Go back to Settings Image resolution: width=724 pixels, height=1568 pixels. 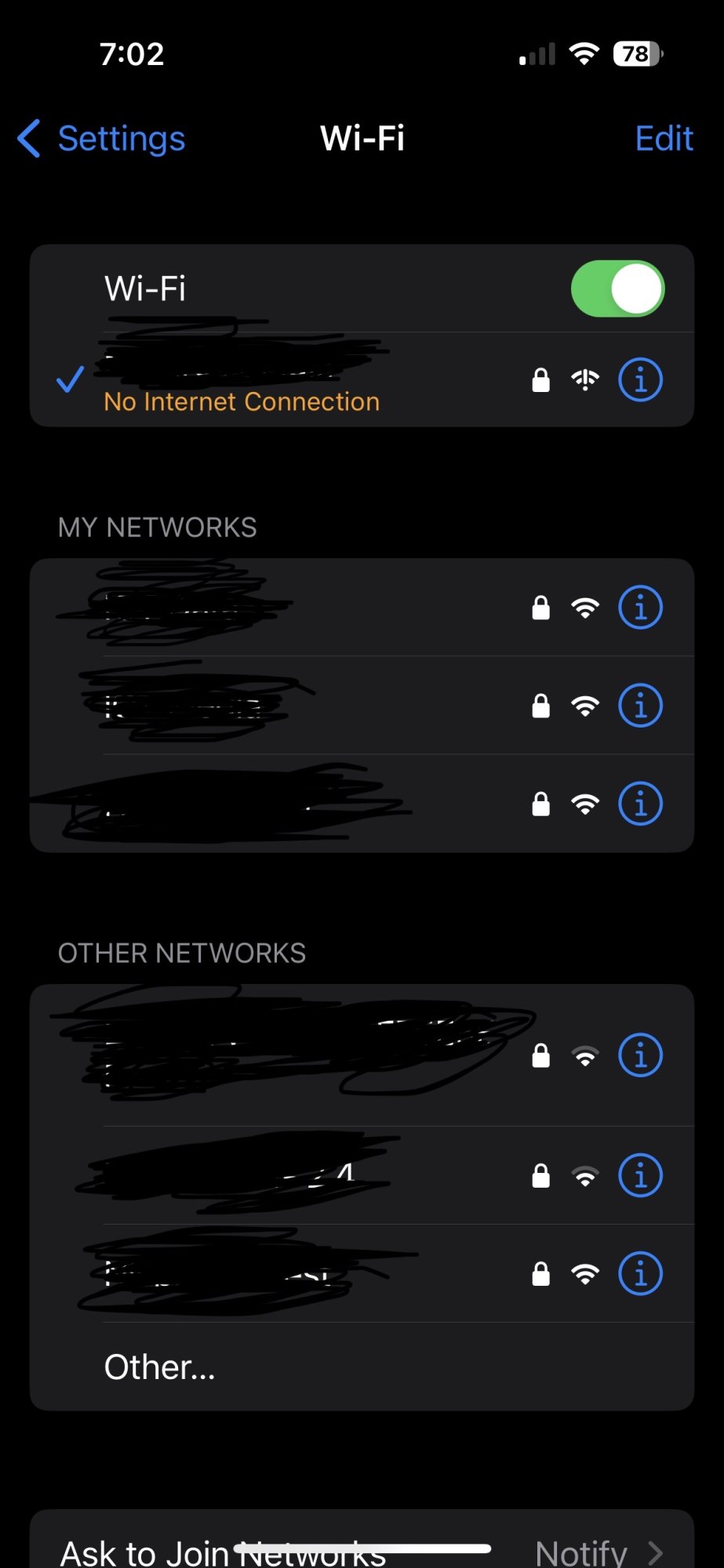click(102, 139)
